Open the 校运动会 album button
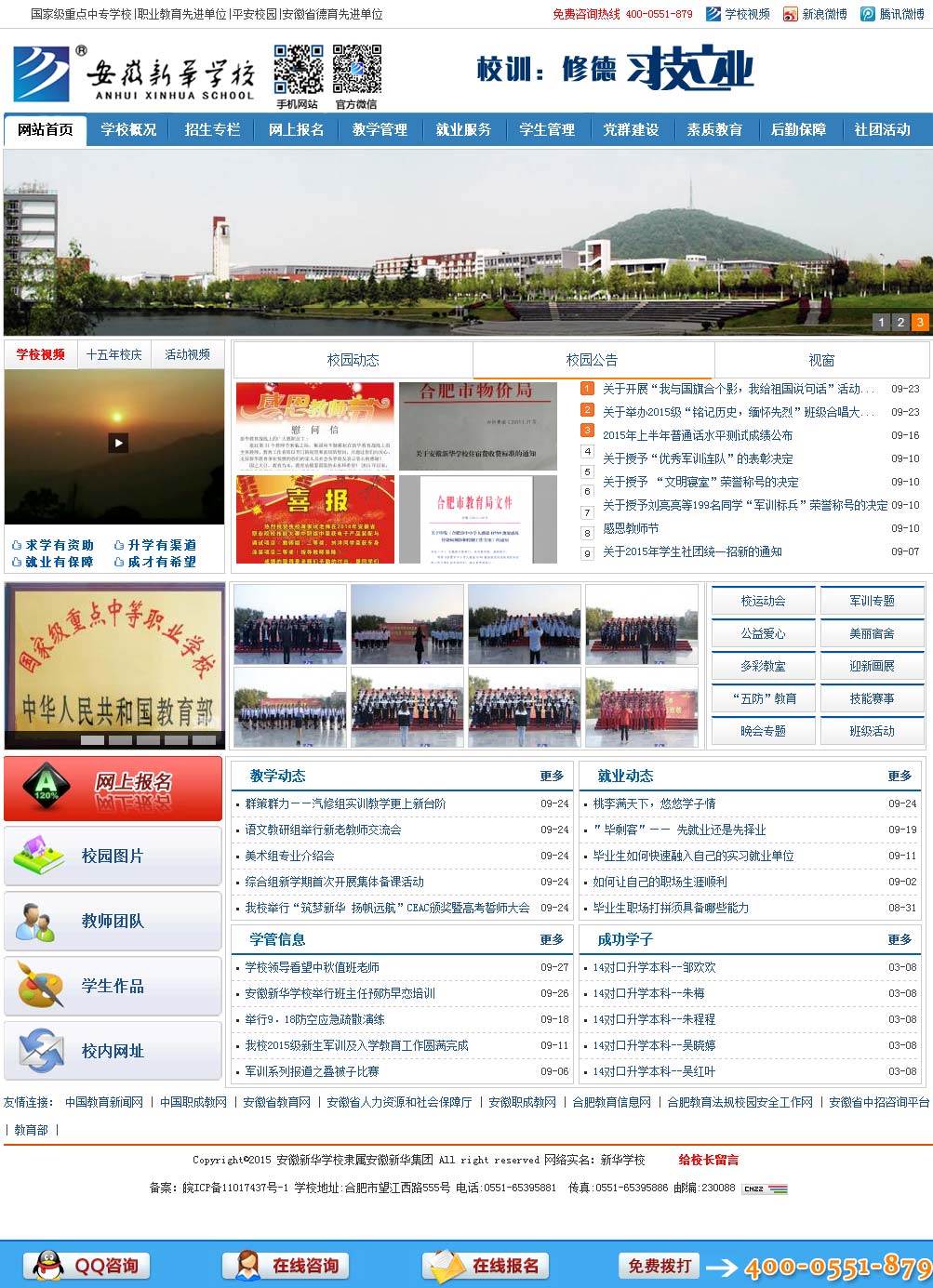933x1288 pixels. click(x=763, y=602)
